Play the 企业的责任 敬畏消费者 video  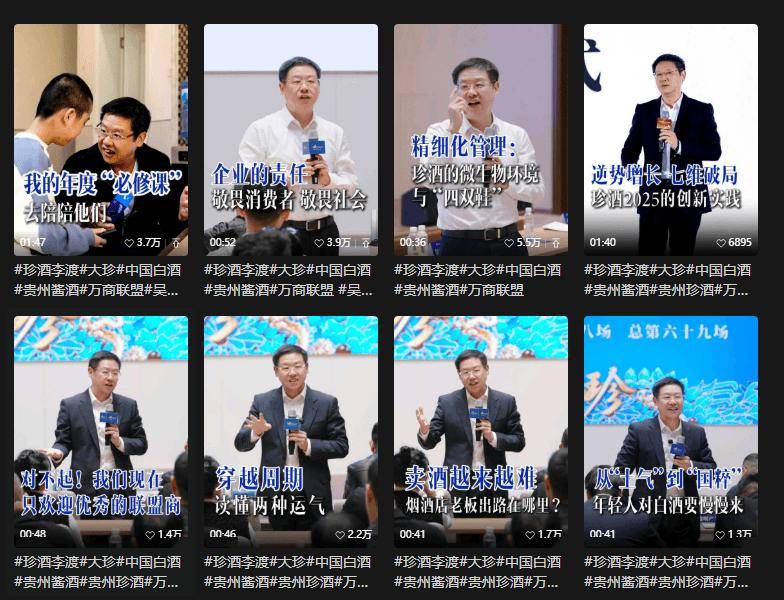tap(290, 138)
